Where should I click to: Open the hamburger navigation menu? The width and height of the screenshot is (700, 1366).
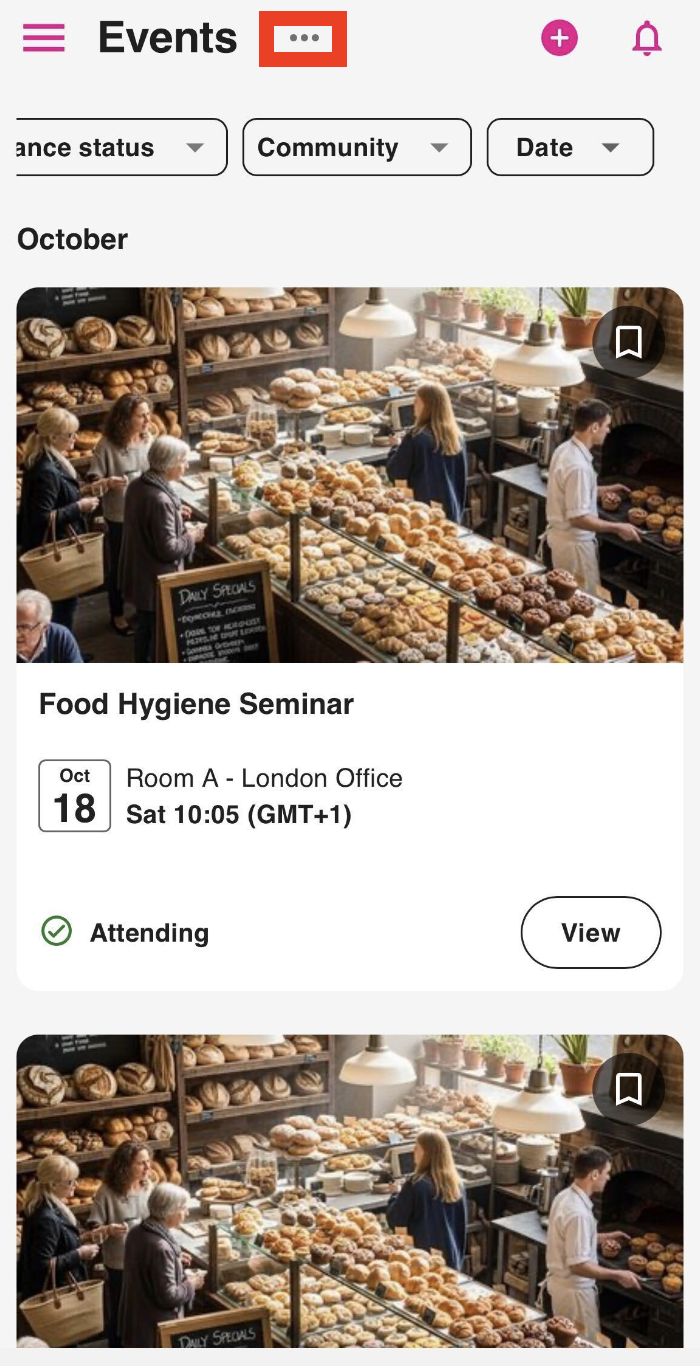44,38
